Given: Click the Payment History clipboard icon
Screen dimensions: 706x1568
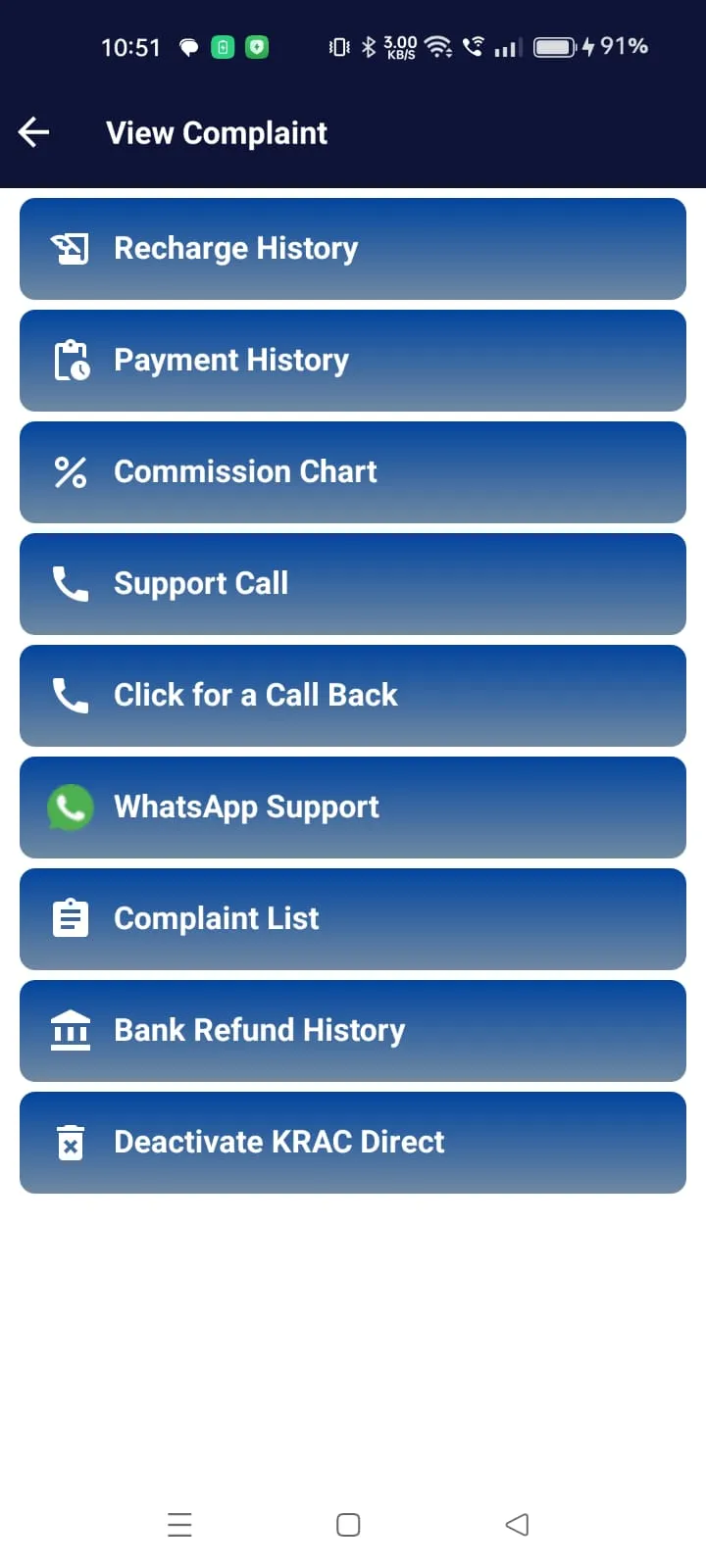Looking at the screenshot, I should 70,360.
